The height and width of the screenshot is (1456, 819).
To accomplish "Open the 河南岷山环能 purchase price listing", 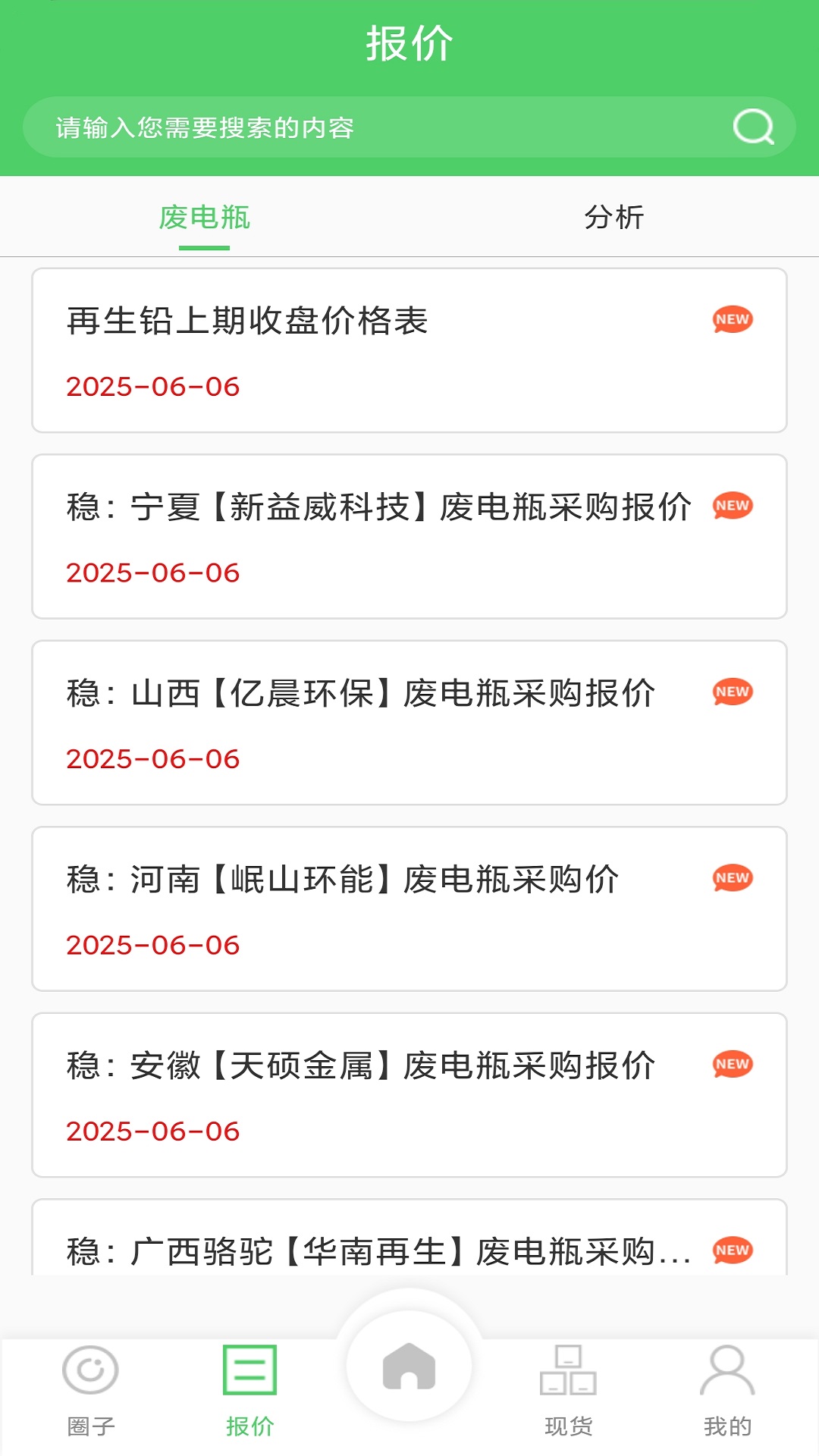I will tap(343, 878).
